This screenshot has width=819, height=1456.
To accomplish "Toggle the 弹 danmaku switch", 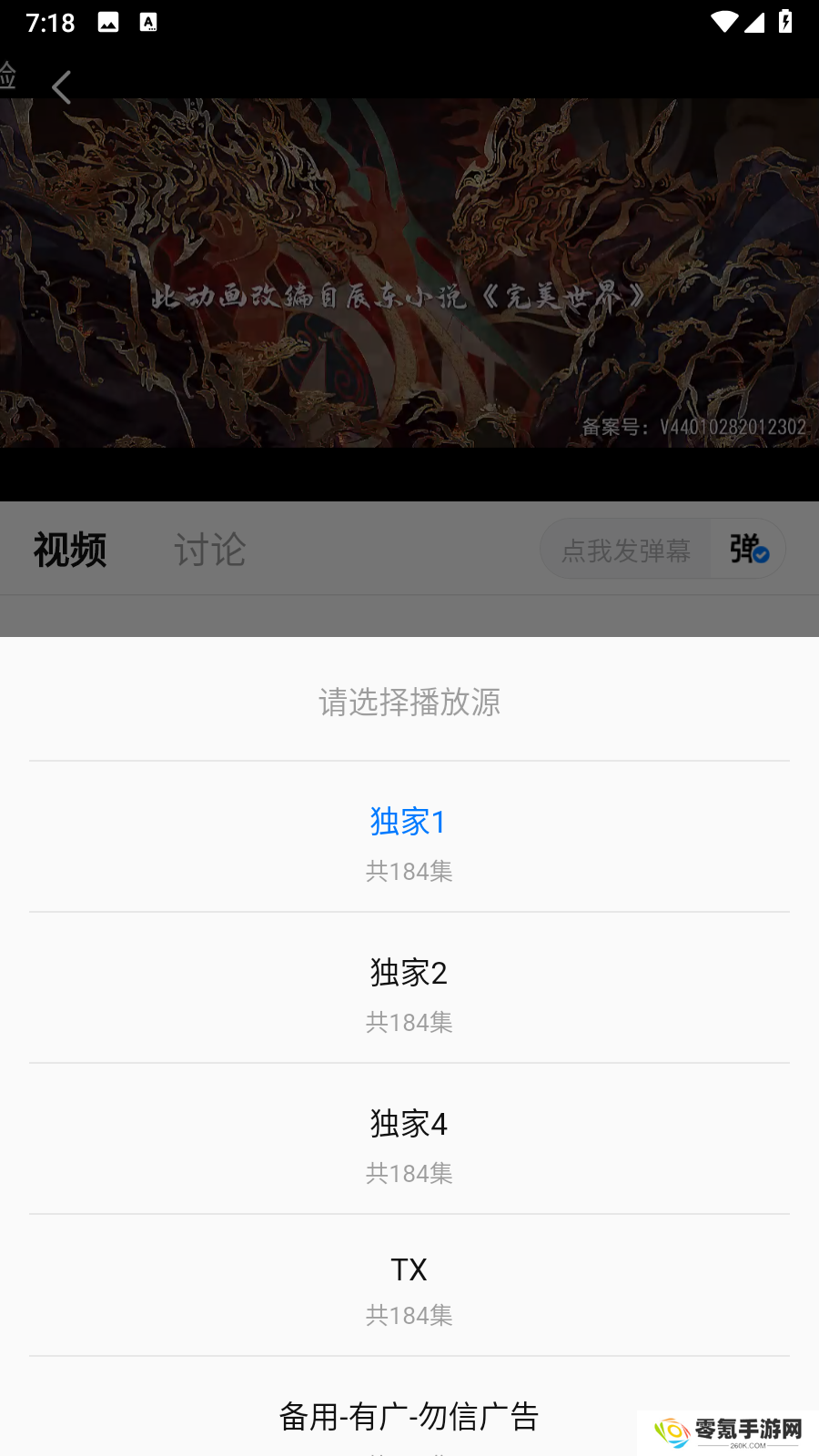I will [748, 550].
